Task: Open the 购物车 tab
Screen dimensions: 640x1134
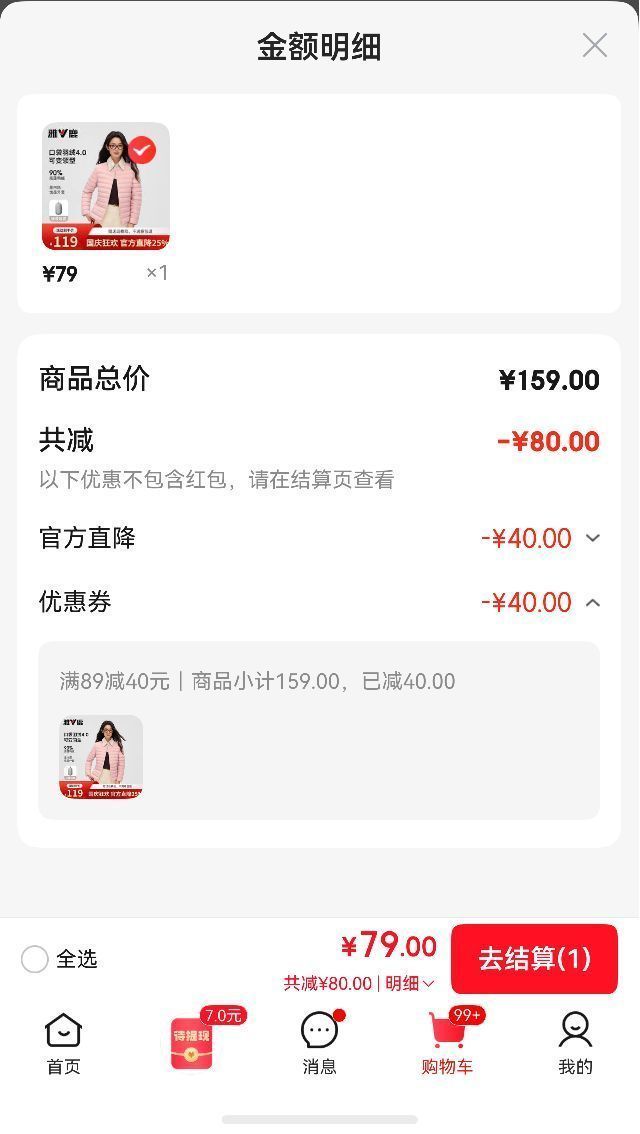Action: 447,1042
